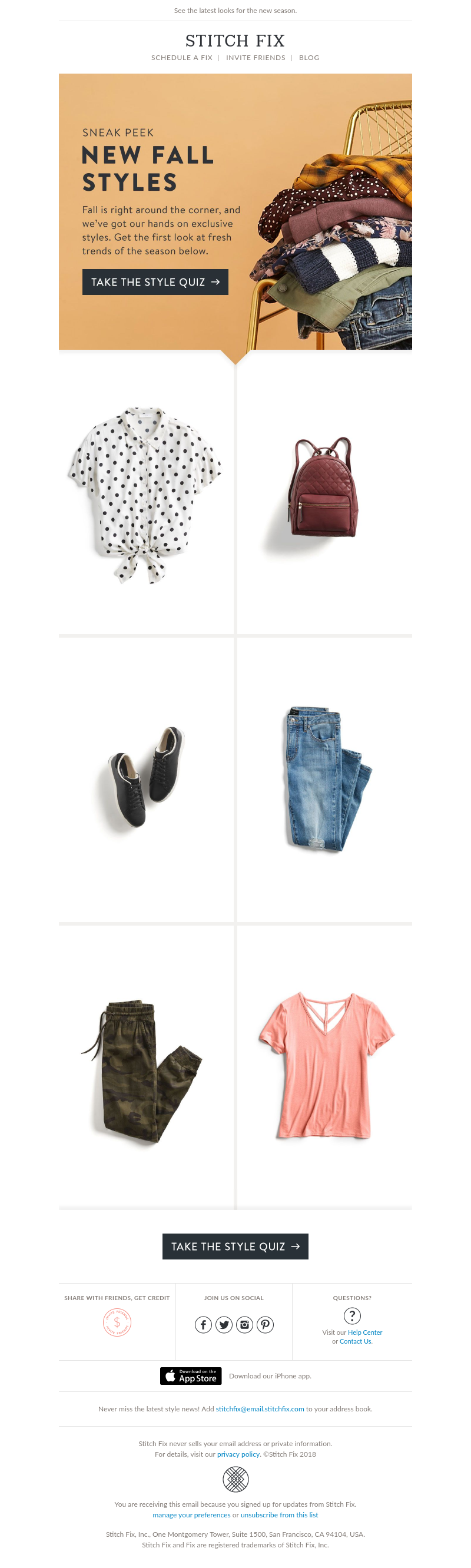Download from the App Store badge

(191, 1375)
